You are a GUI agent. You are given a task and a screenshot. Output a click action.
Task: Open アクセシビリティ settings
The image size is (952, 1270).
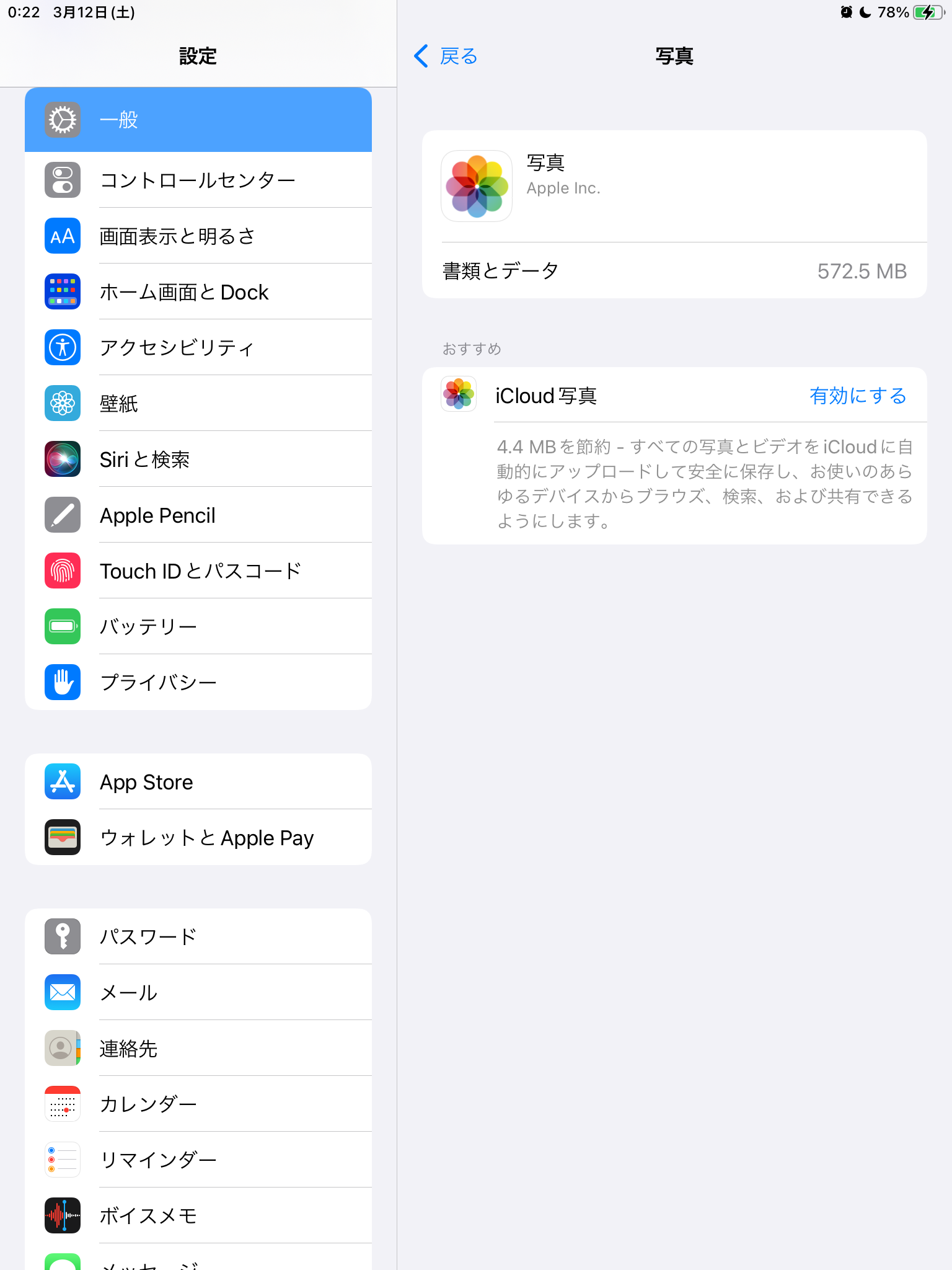tap(198, 348)
